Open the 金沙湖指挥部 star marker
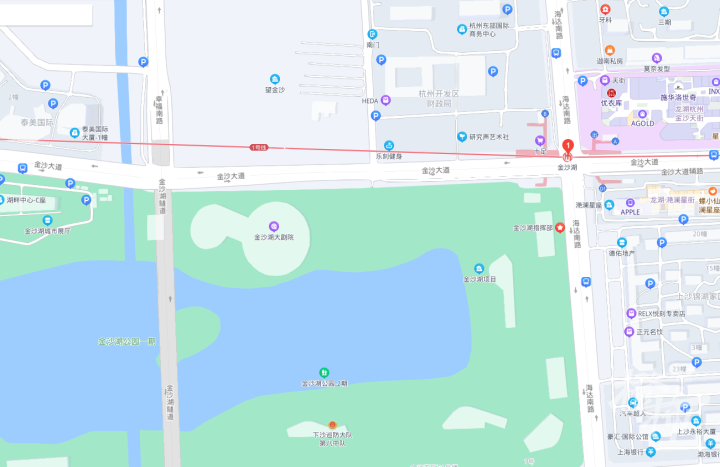This screenshot has width=720, height=467. [559, 228]
